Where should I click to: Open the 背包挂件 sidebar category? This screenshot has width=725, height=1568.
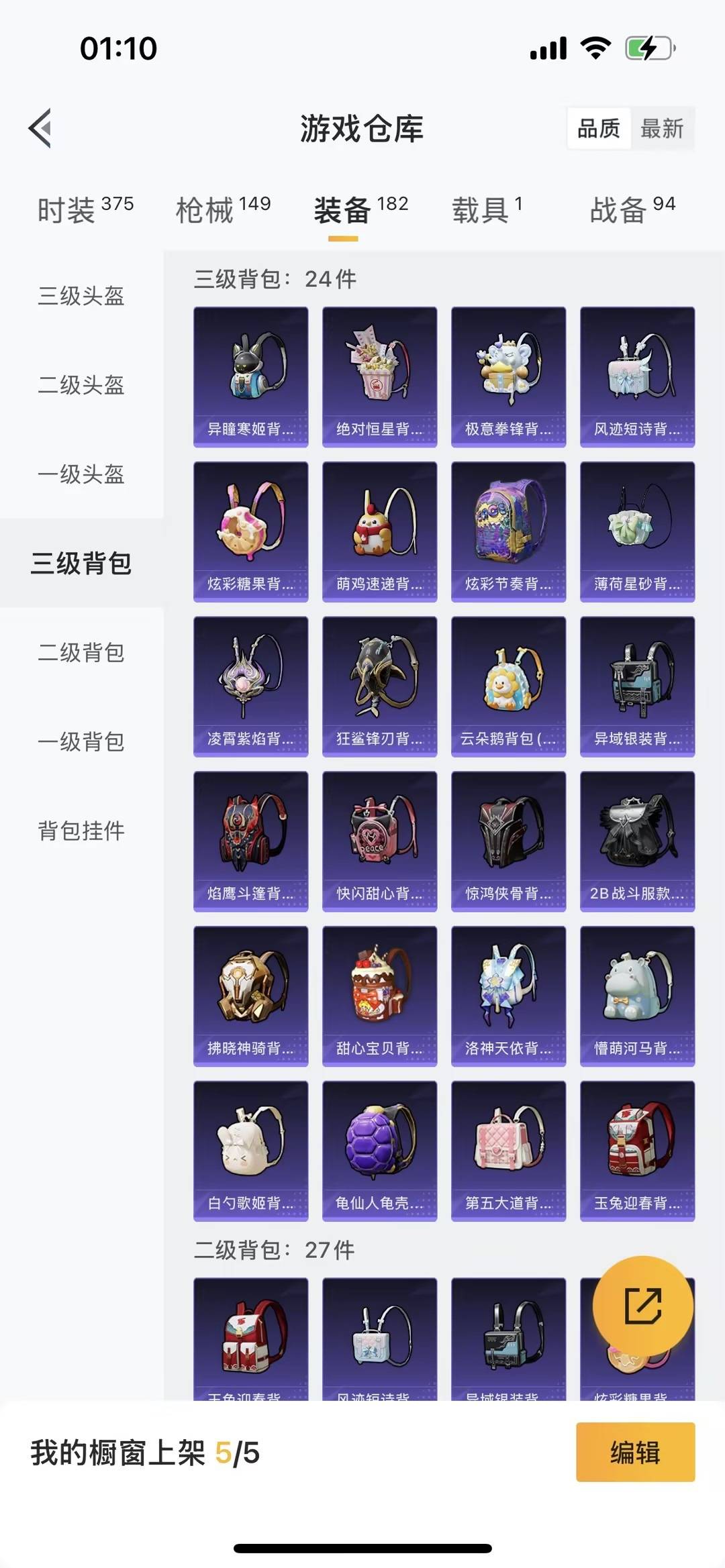point(81,832)
